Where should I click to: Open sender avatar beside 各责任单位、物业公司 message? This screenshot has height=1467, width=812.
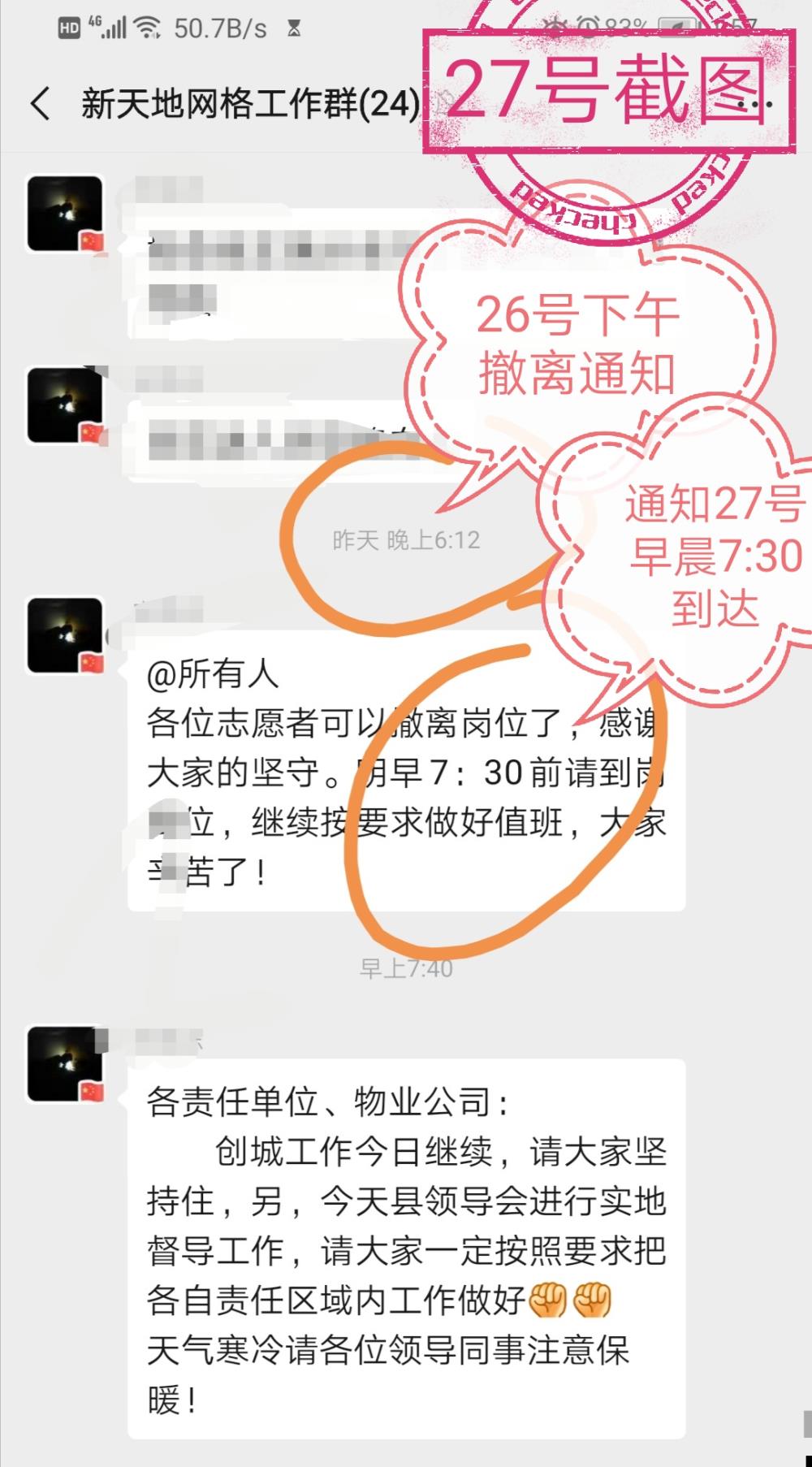click(66, 1064)
